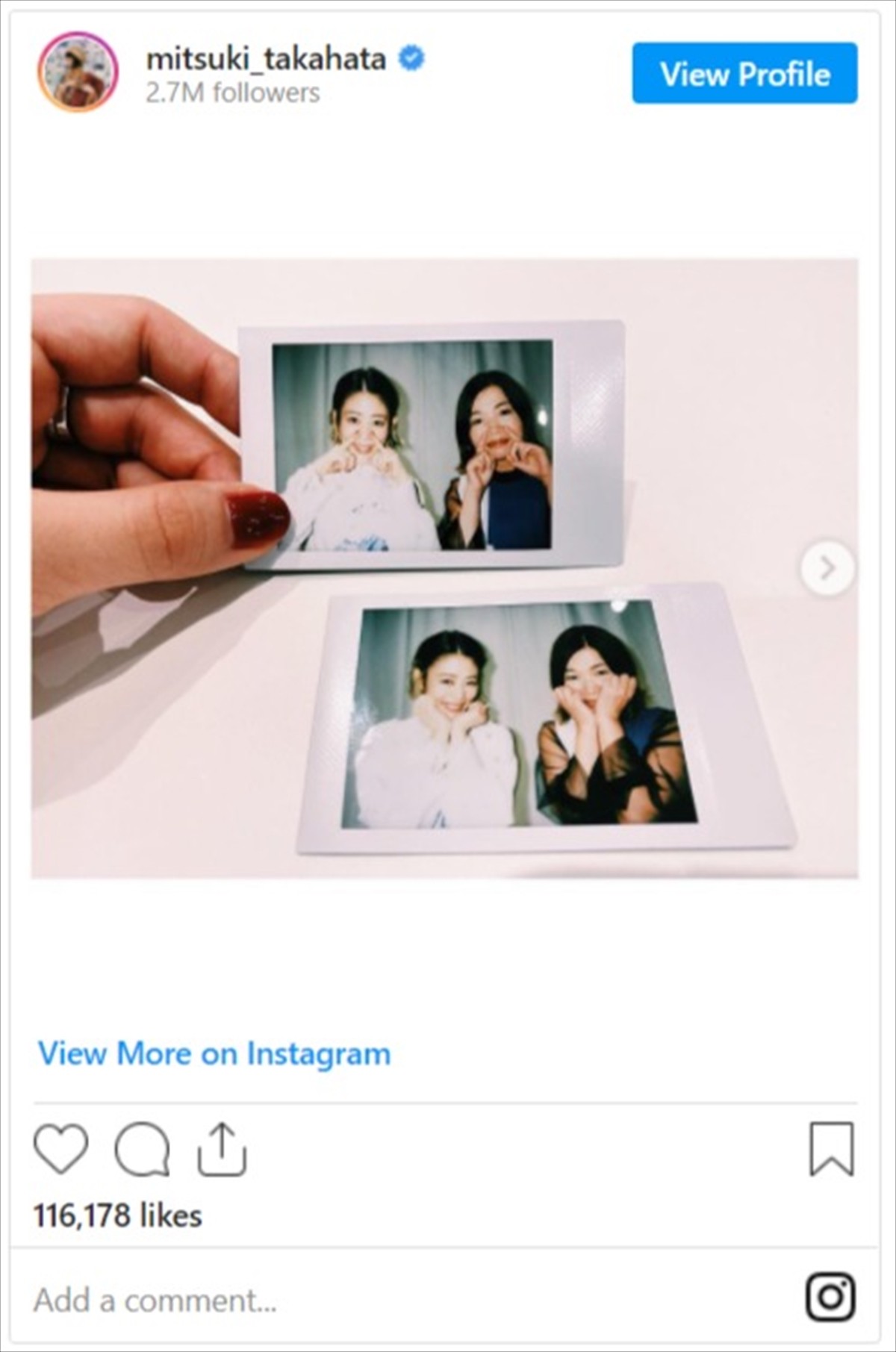
Task: Open the comment bubble icon
Action: pyautogui.click(x=142, y=1148)
